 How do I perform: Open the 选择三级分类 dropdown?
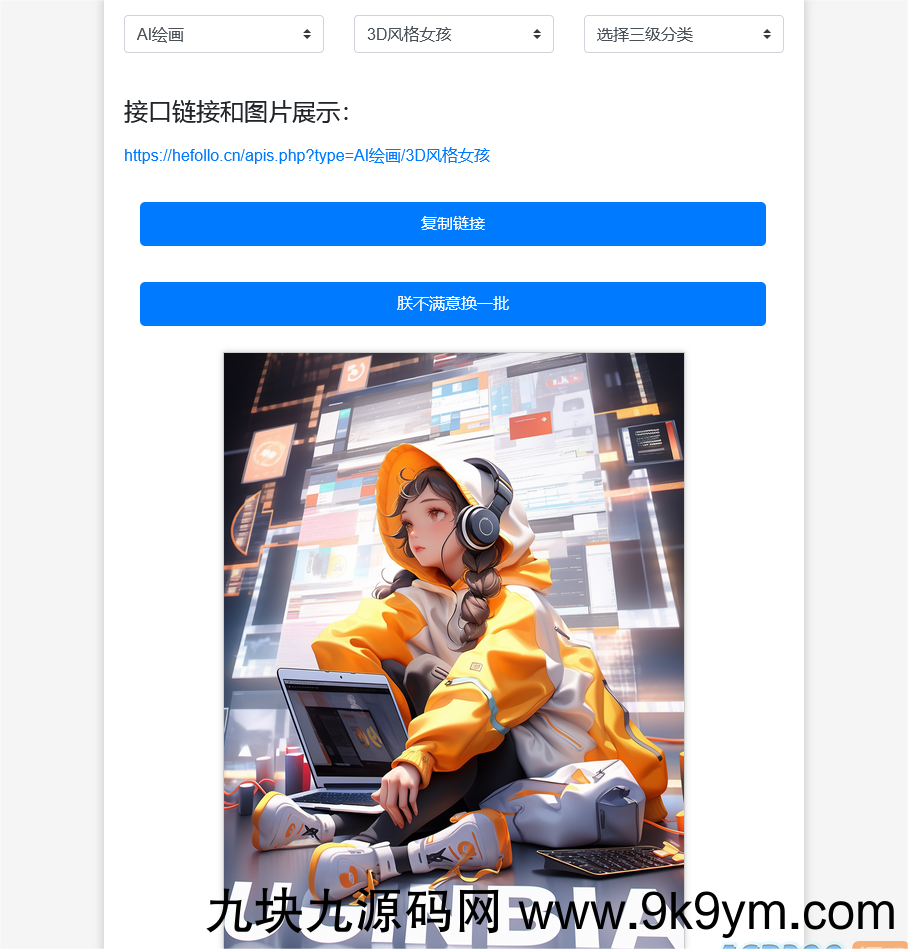(x=683, y=34)
